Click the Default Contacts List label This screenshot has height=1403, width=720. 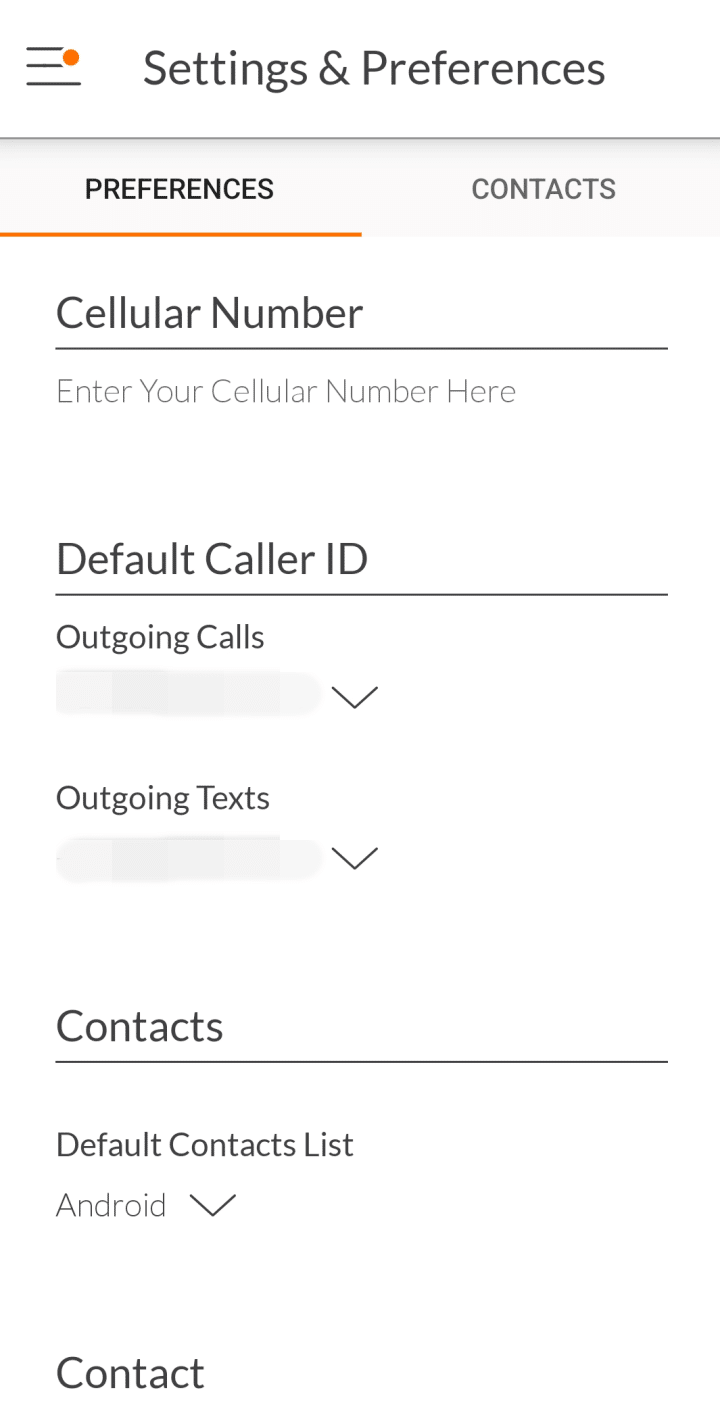[204, 1144]
